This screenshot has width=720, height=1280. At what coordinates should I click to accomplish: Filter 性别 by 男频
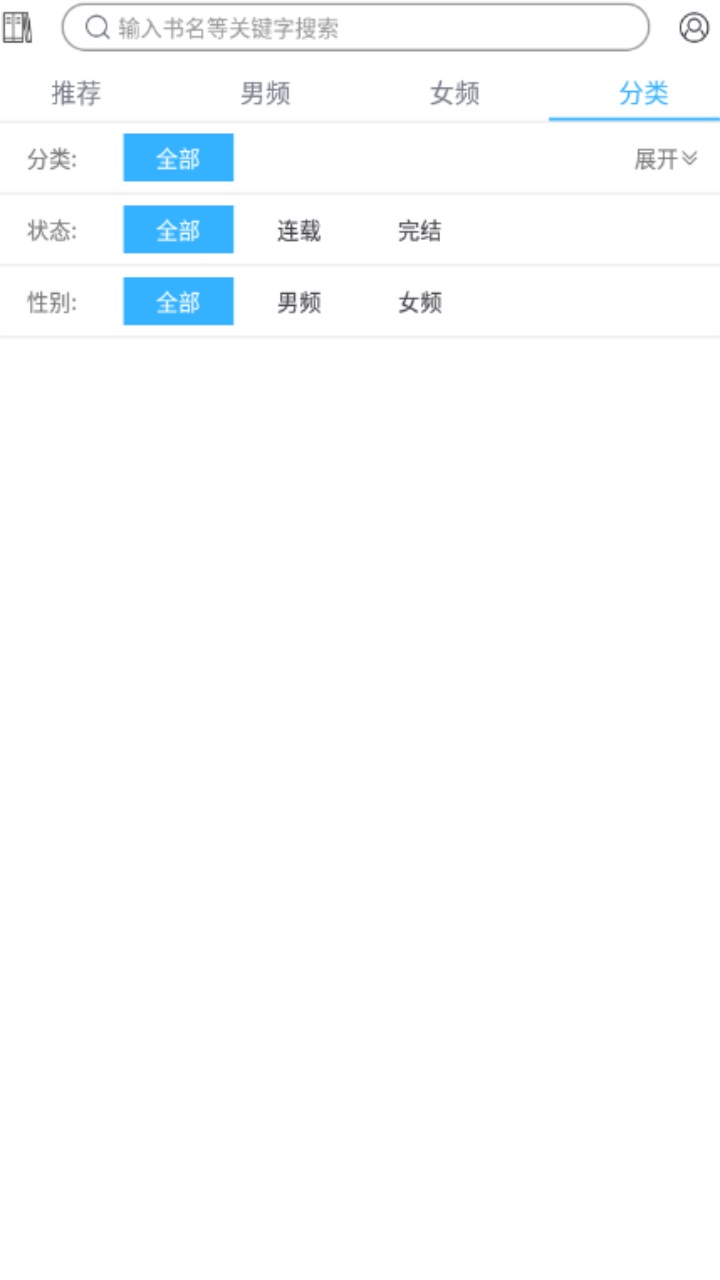(299, 303)
